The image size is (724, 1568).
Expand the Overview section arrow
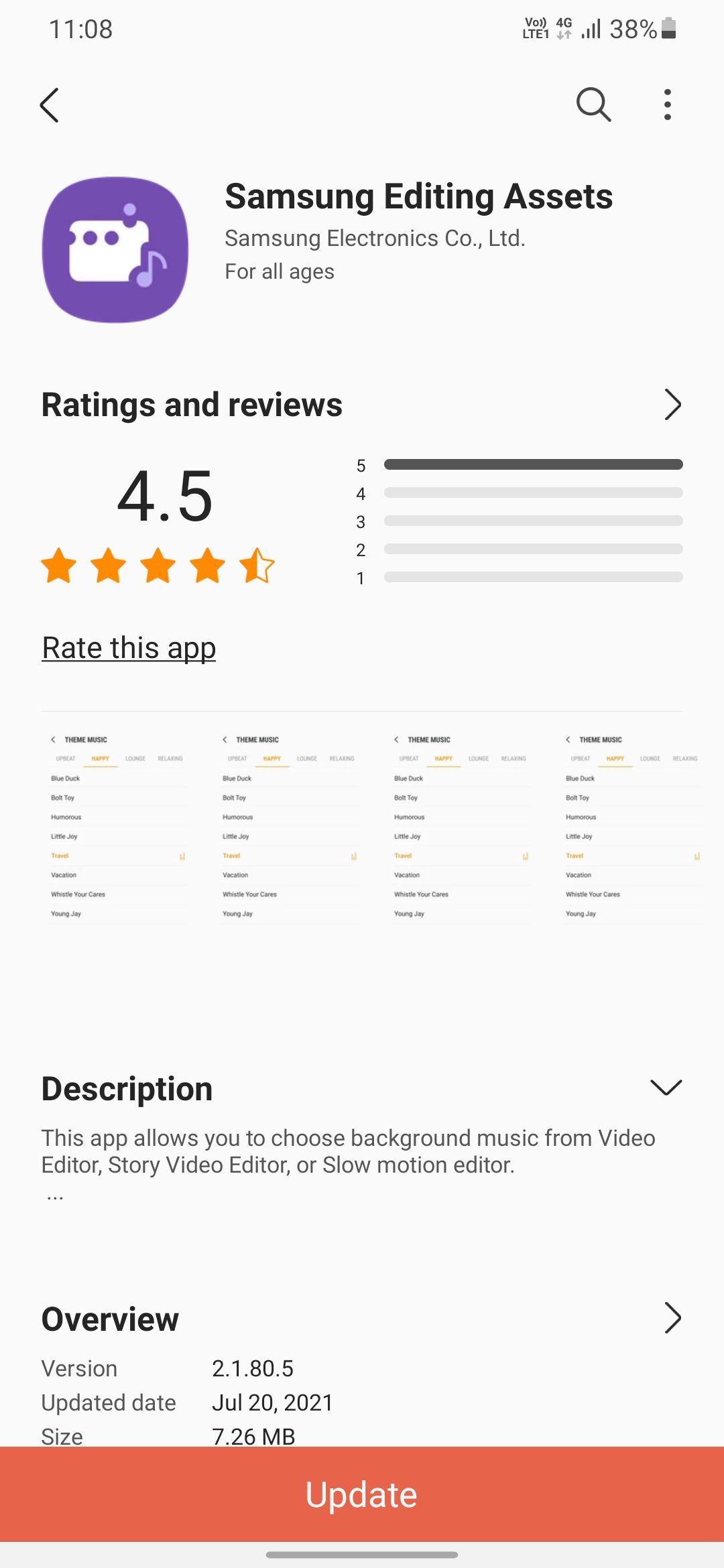tap(672, 1319)
